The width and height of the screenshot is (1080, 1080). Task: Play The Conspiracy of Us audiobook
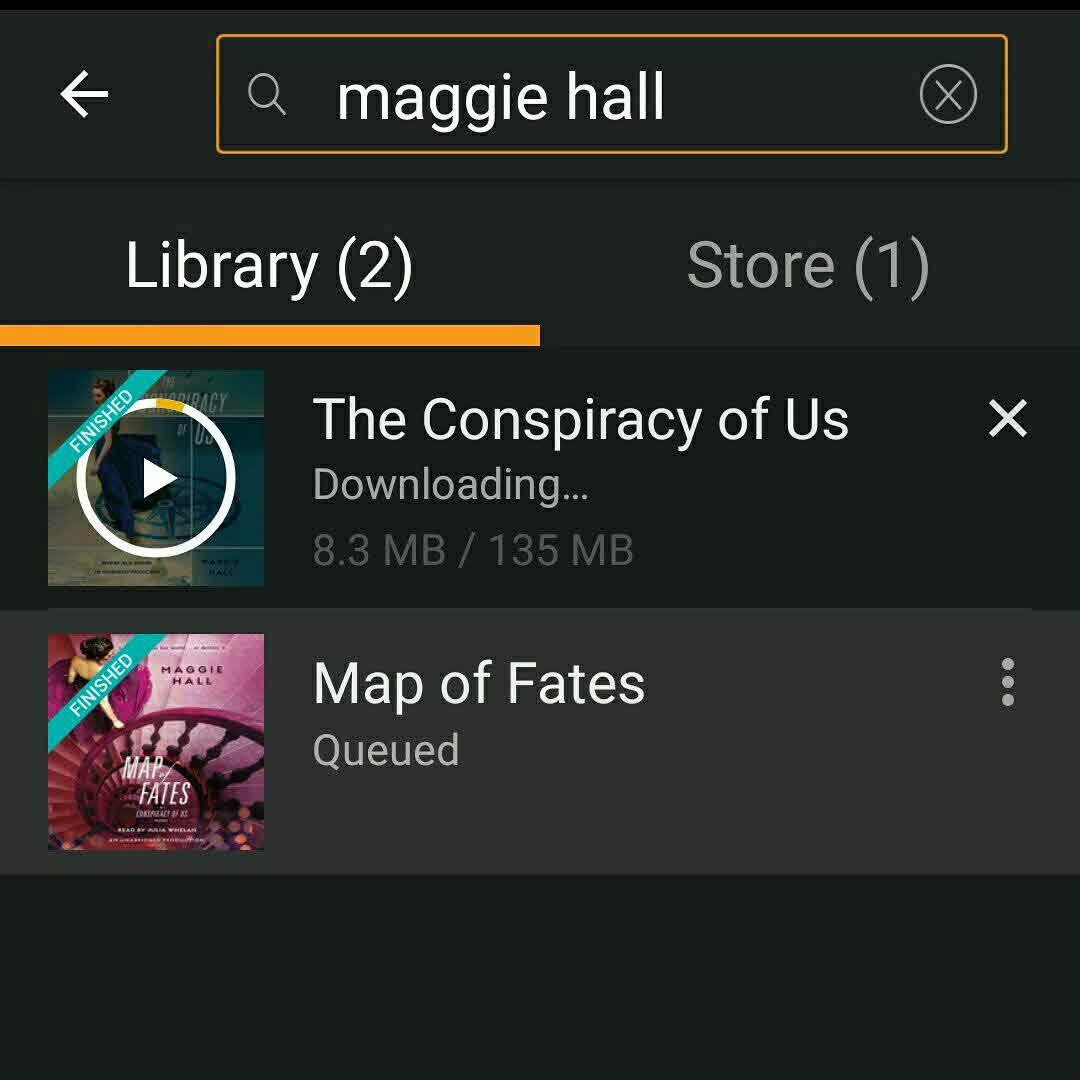pos(156,478)
